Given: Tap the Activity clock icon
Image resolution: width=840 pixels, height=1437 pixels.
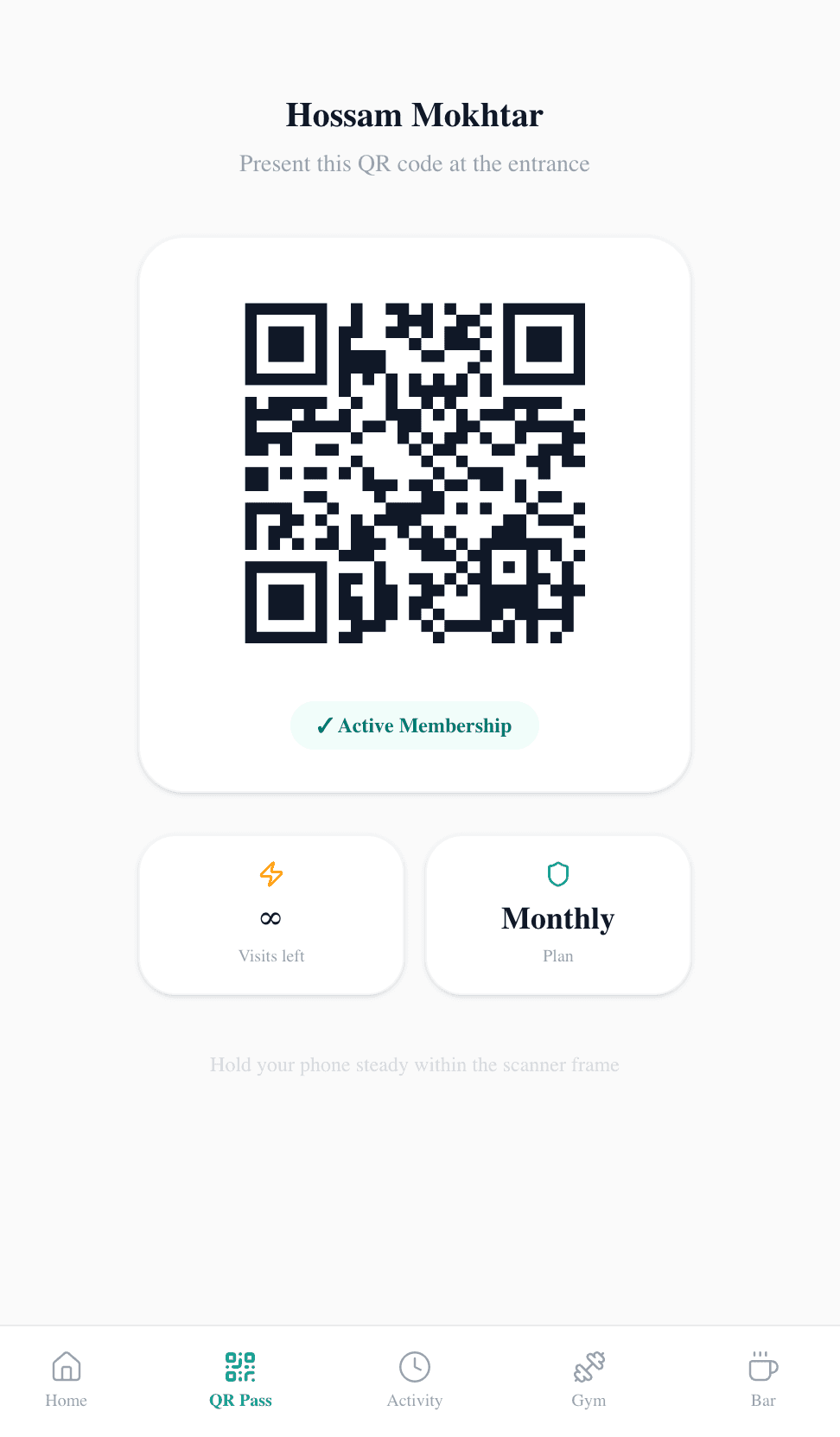Looking at the screenshot, I should tap(415, 1368).
